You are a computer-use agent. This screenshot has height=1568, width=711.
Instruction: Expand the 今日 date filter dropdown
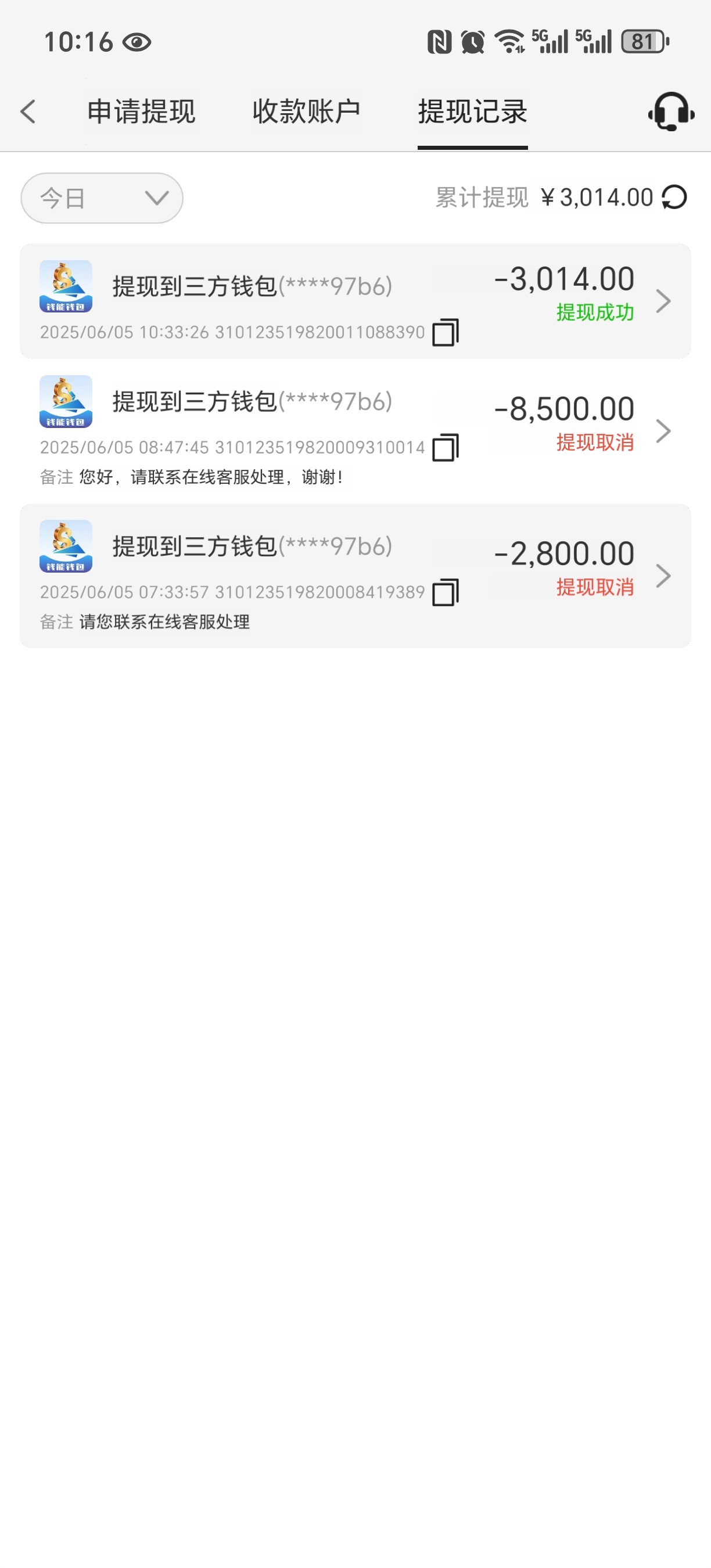click(102, 198)
